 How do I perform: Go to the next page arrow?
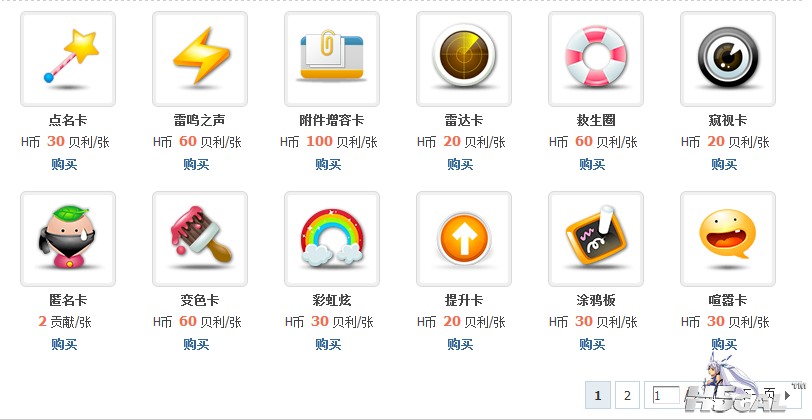pyautogui.click(x=787, y=396)
